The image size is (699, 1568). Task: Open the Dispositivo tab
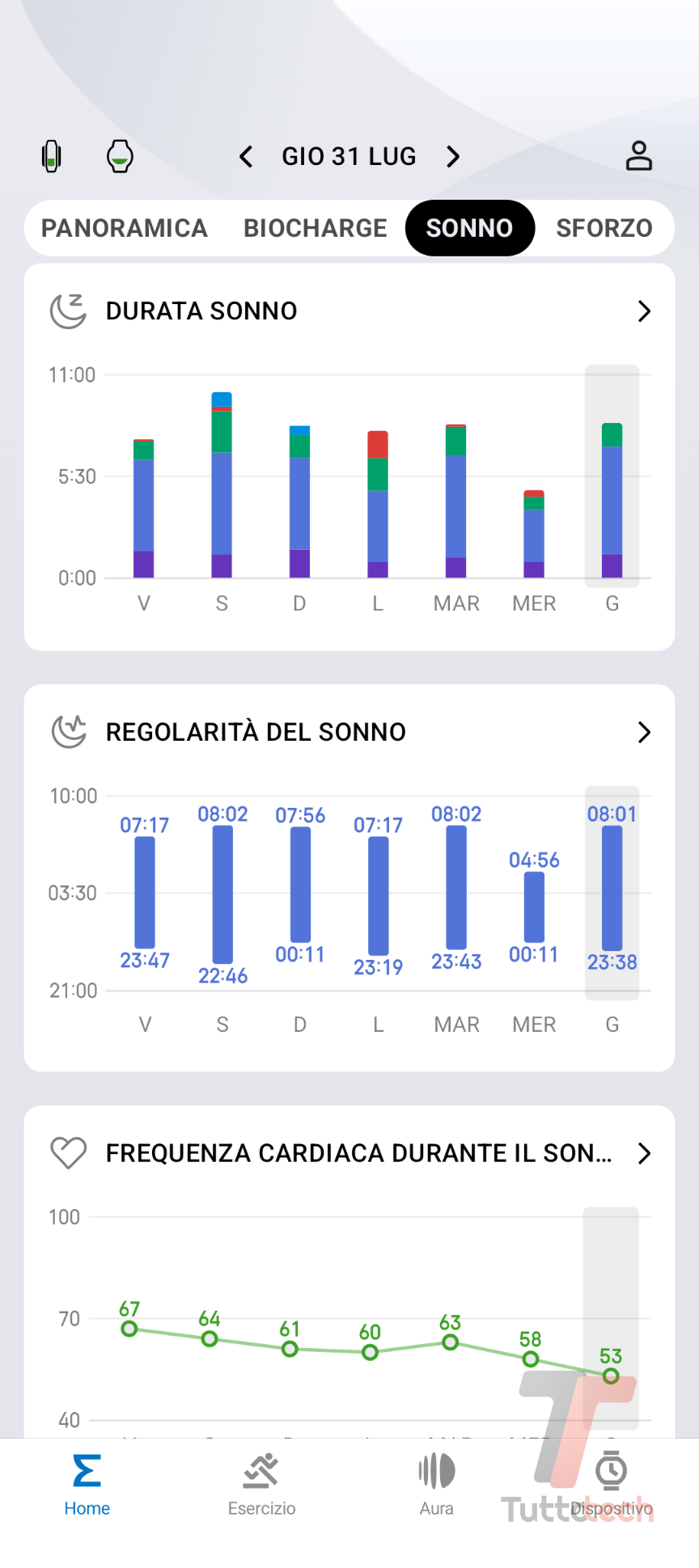[611, 1485]
